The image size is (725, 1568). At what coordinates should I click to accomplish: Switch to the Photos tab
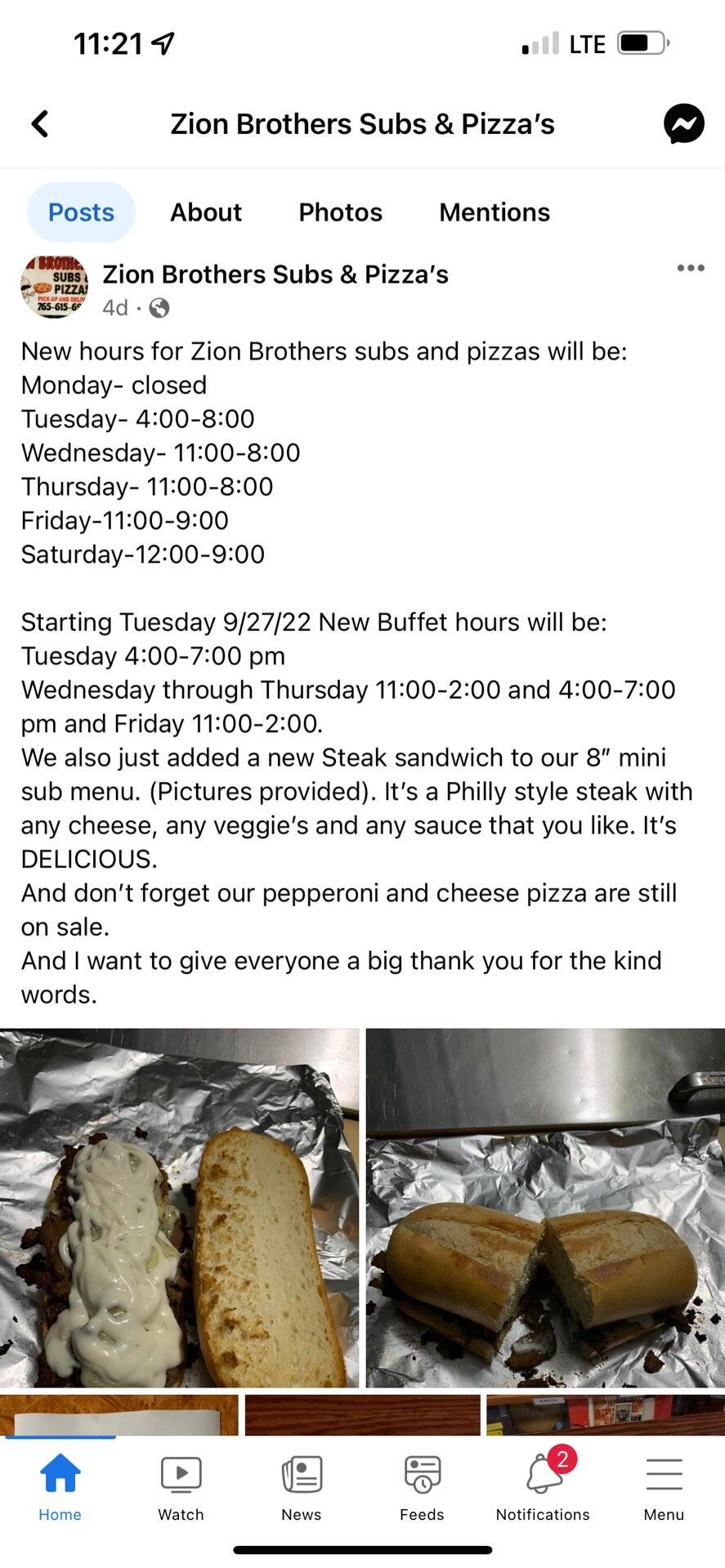pos(340,212)
